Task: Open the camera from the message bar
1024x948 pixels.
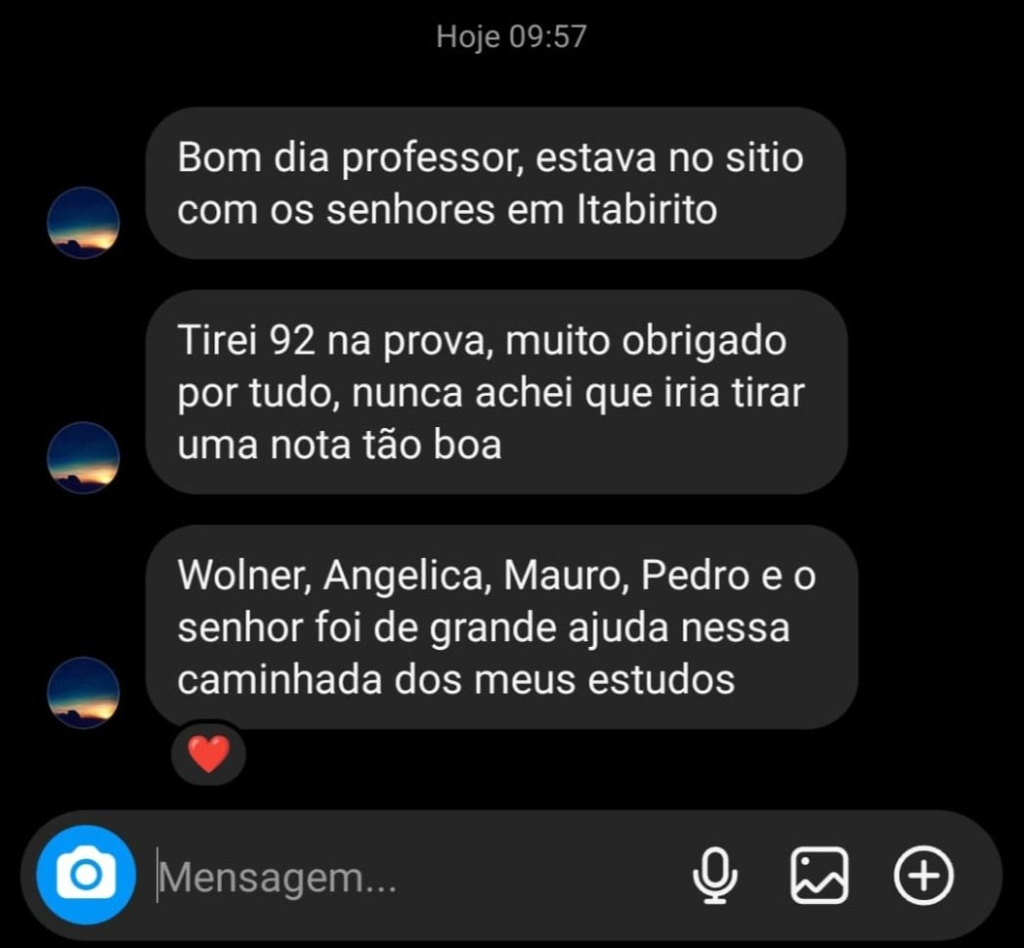Action: [86, 875]
